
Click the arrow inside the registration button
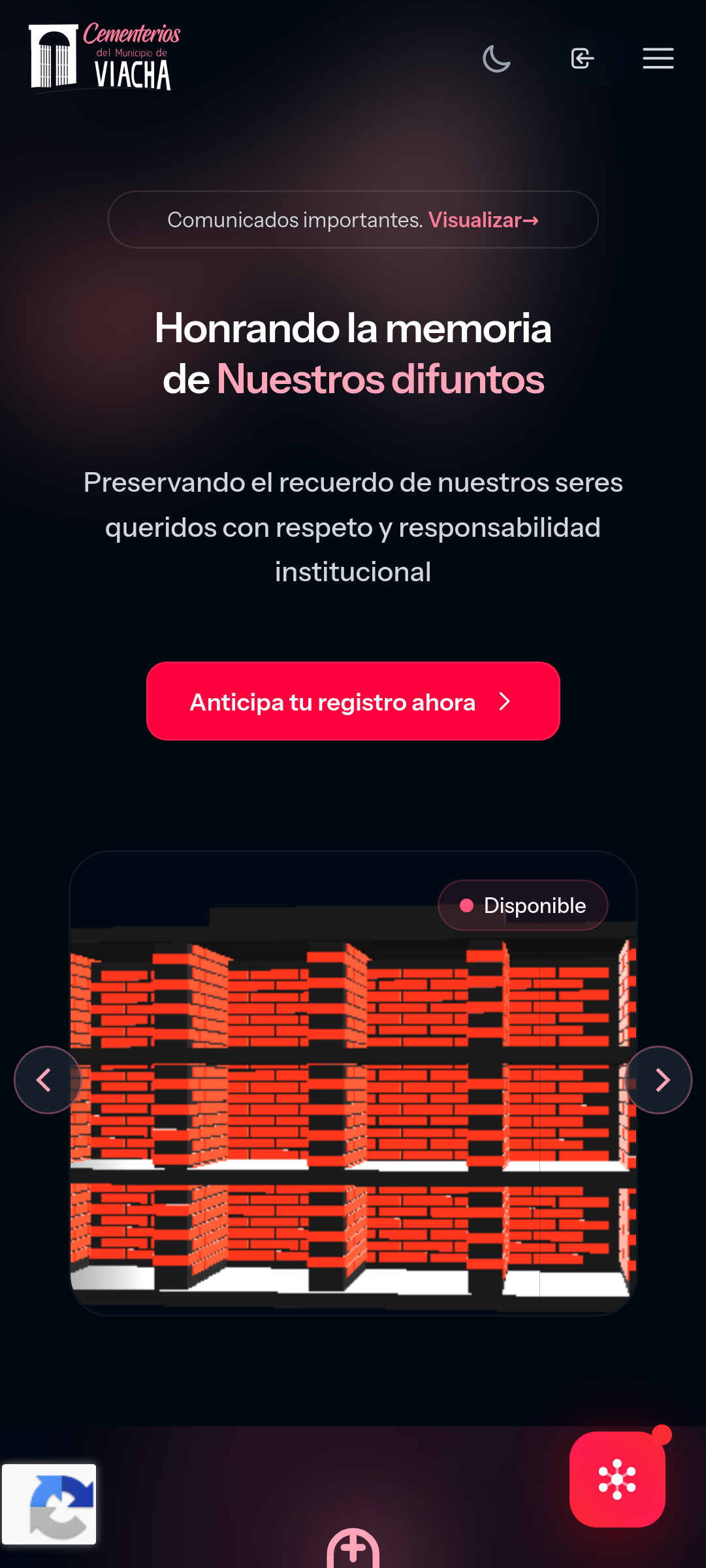tap(504, 701)
